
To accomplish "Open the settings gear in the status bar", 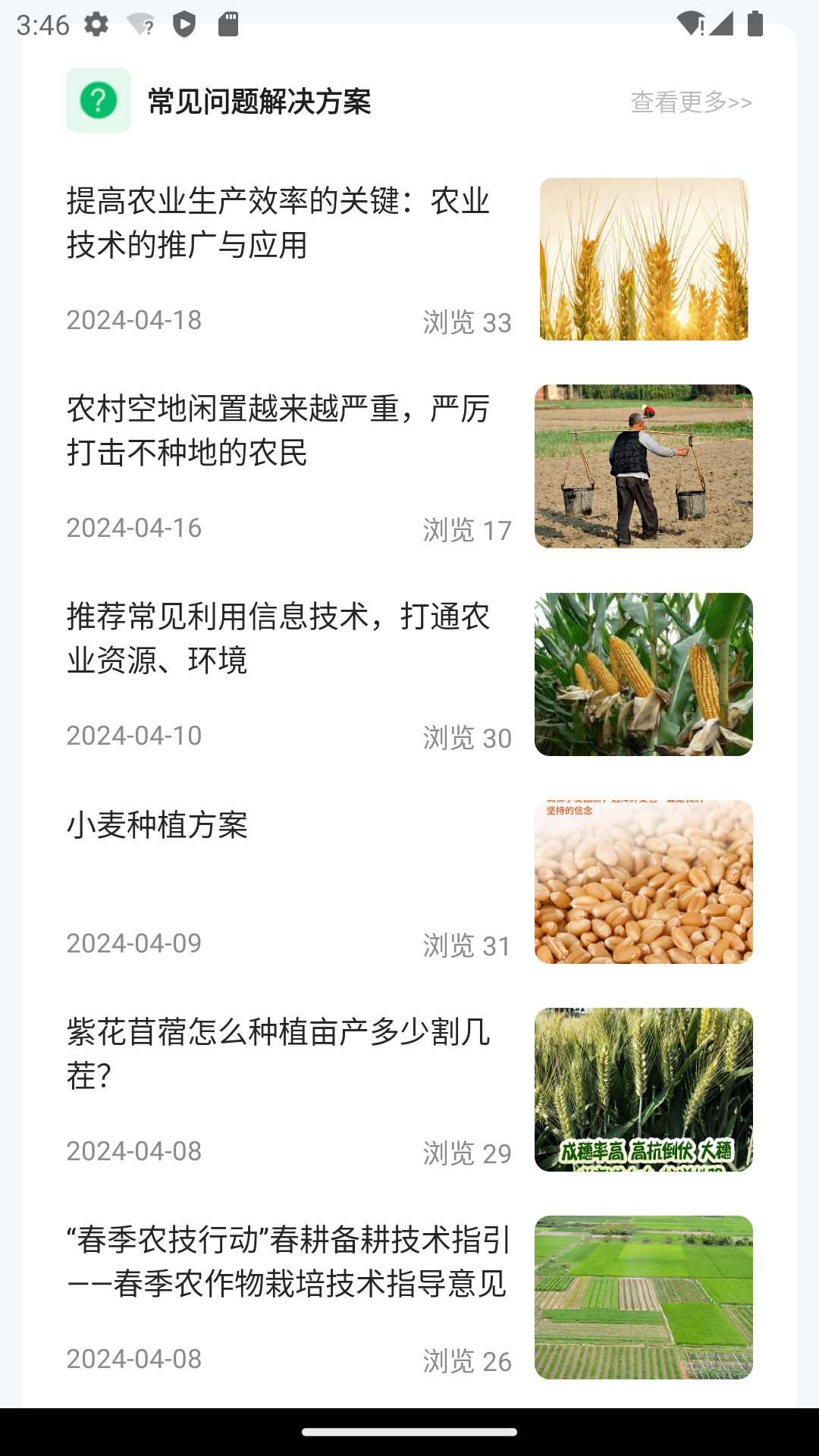I will [x=96, y=23].
